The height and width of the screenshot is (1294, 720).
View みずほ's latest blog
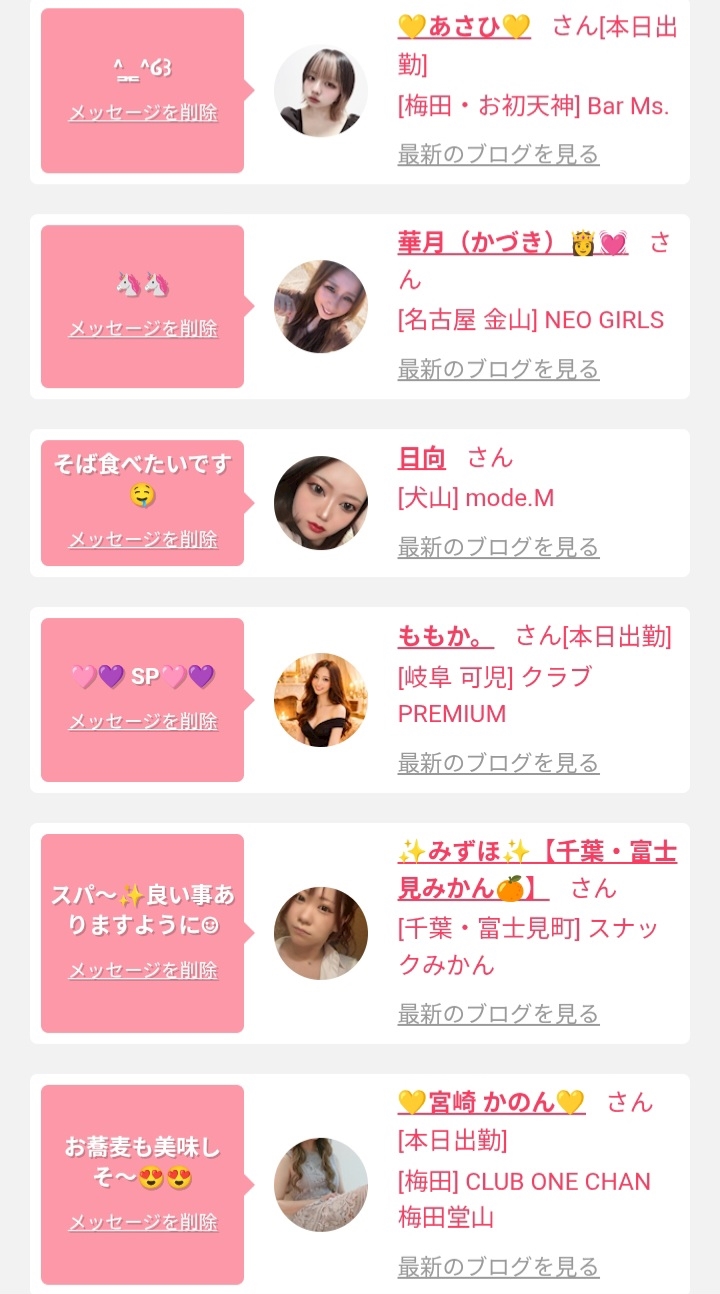coord(498,1014)
